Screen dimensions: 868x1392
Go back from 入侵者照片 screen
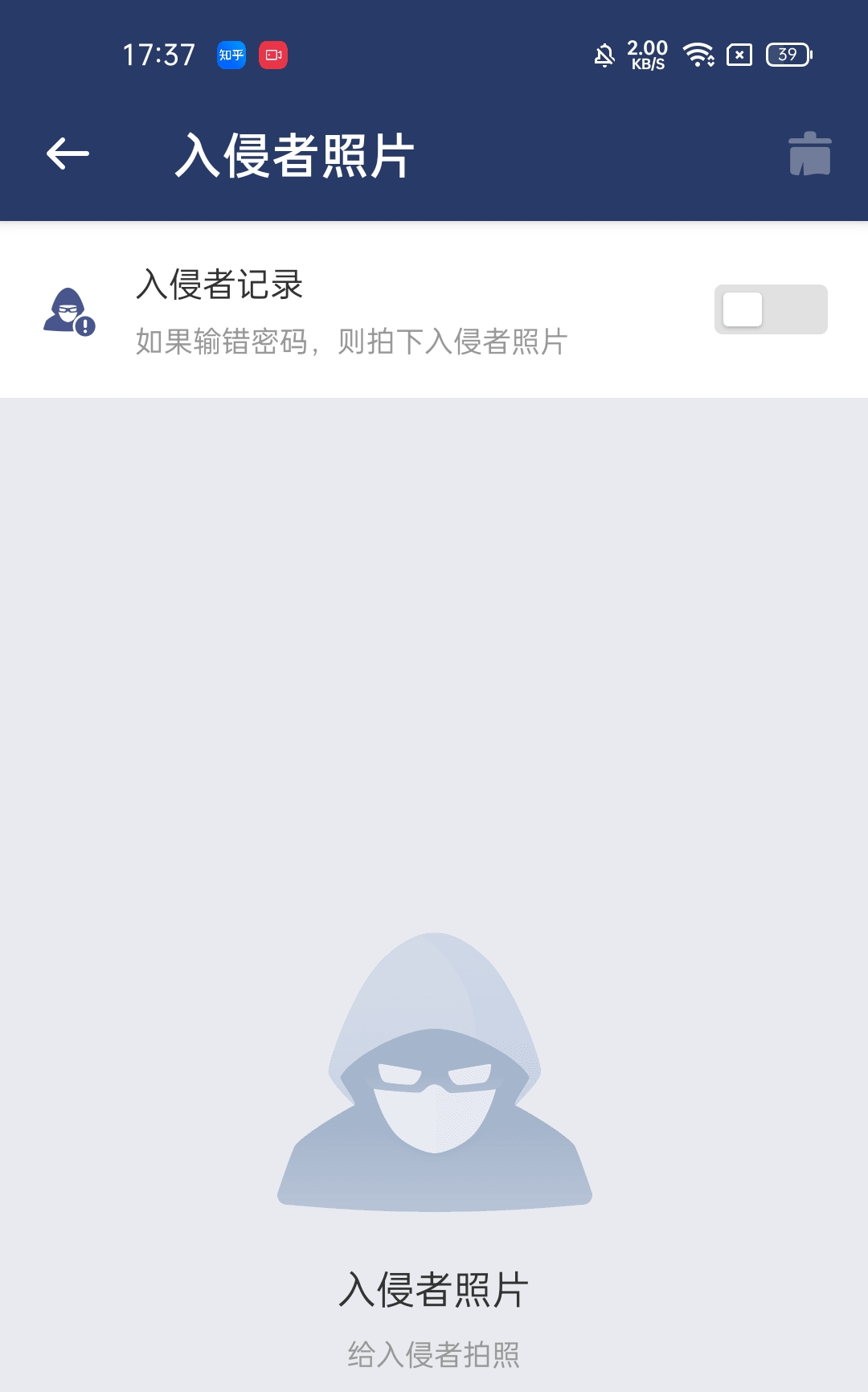coord(68,154)
